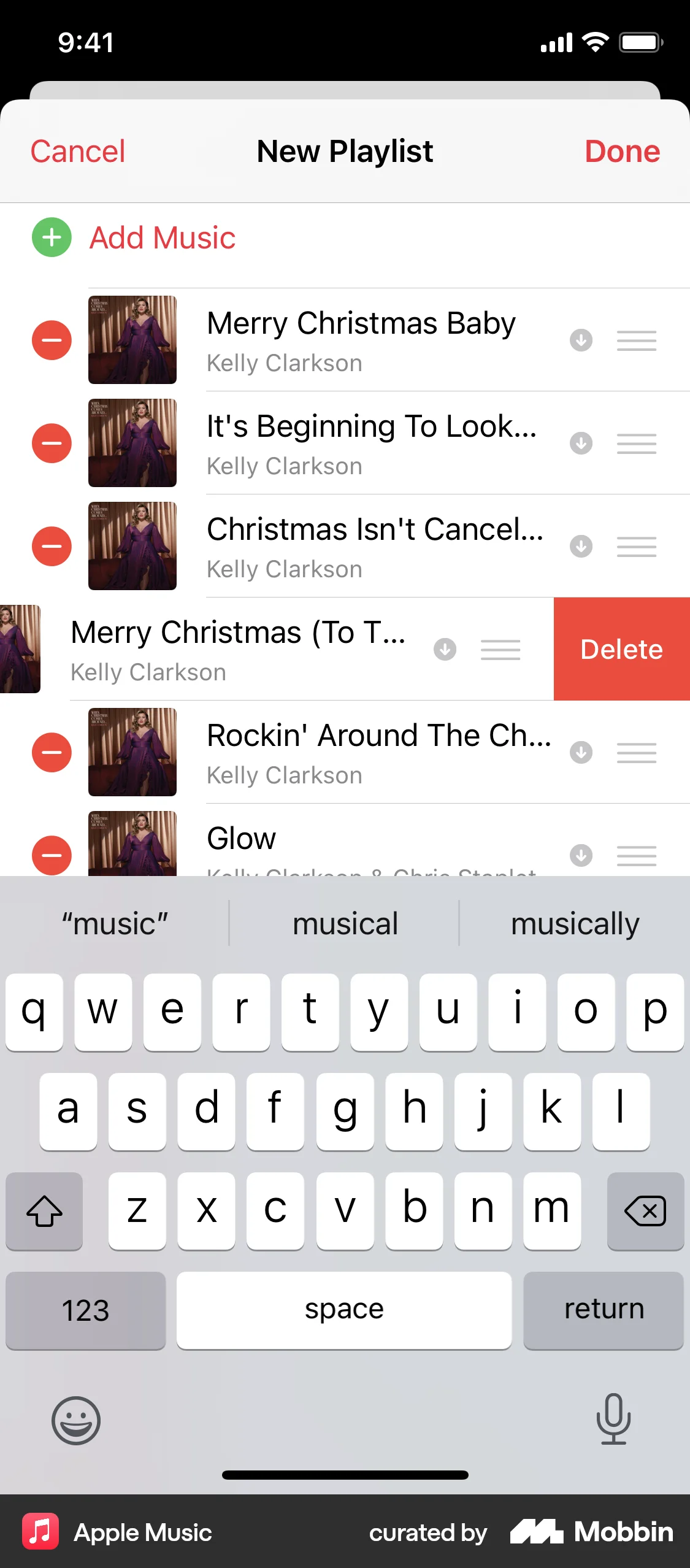This screenshot has height=1568, width=690.
Task: Open the emoji keyboard
Action: click(75, 1422)
